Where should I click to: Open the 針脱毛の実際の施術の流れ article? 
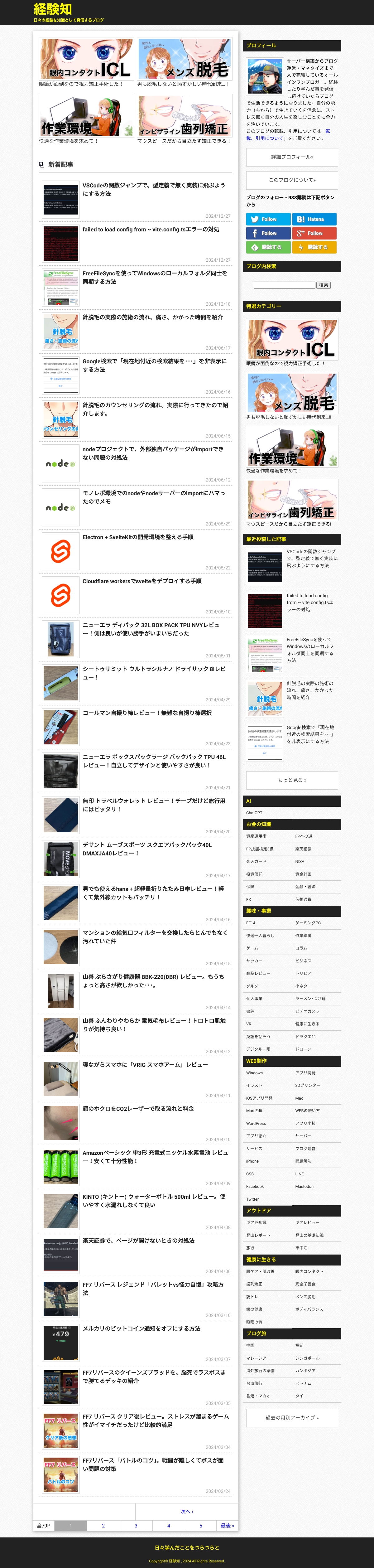tap(152, 317)
